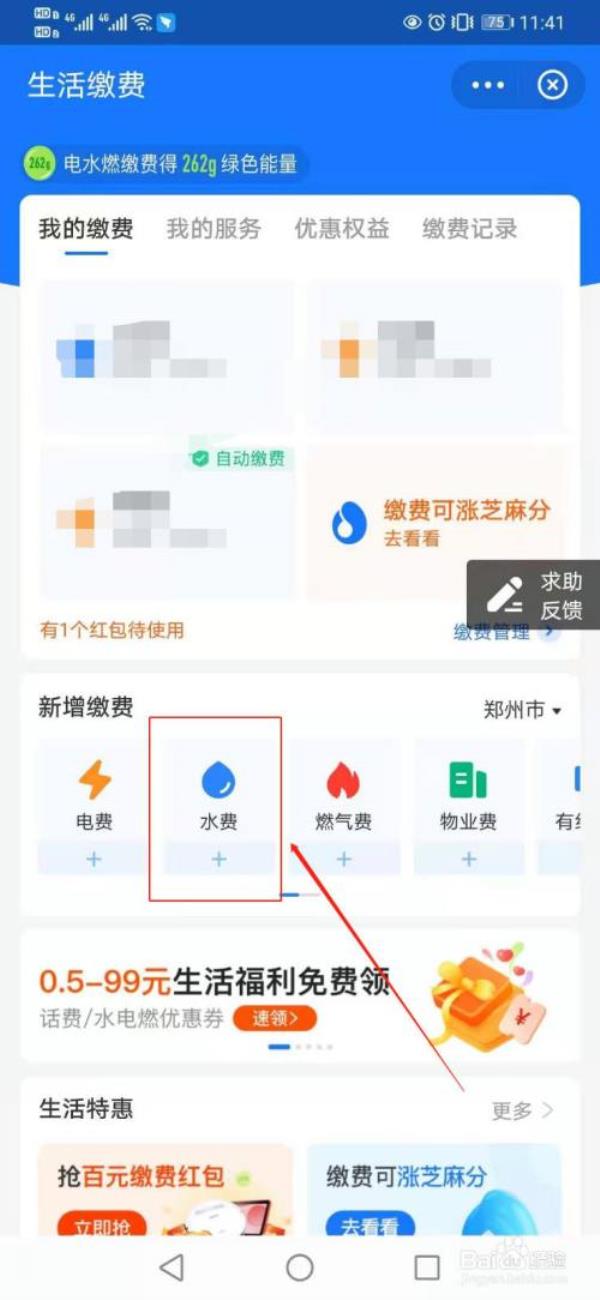Switch to 优惠权益 tab
The image size is (600, 1300).
[x=341, y=228]
